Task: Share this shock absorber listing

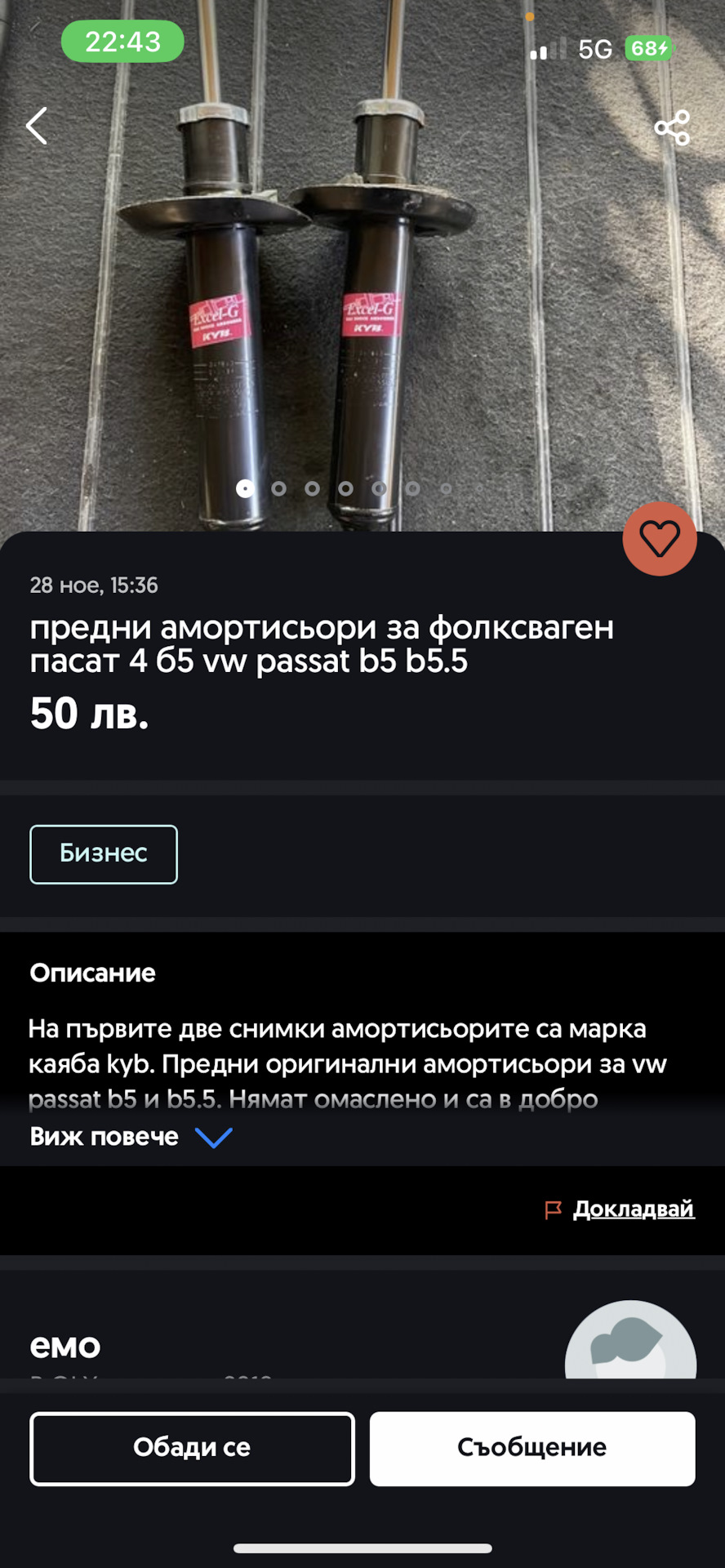Action: pos(672,128)
